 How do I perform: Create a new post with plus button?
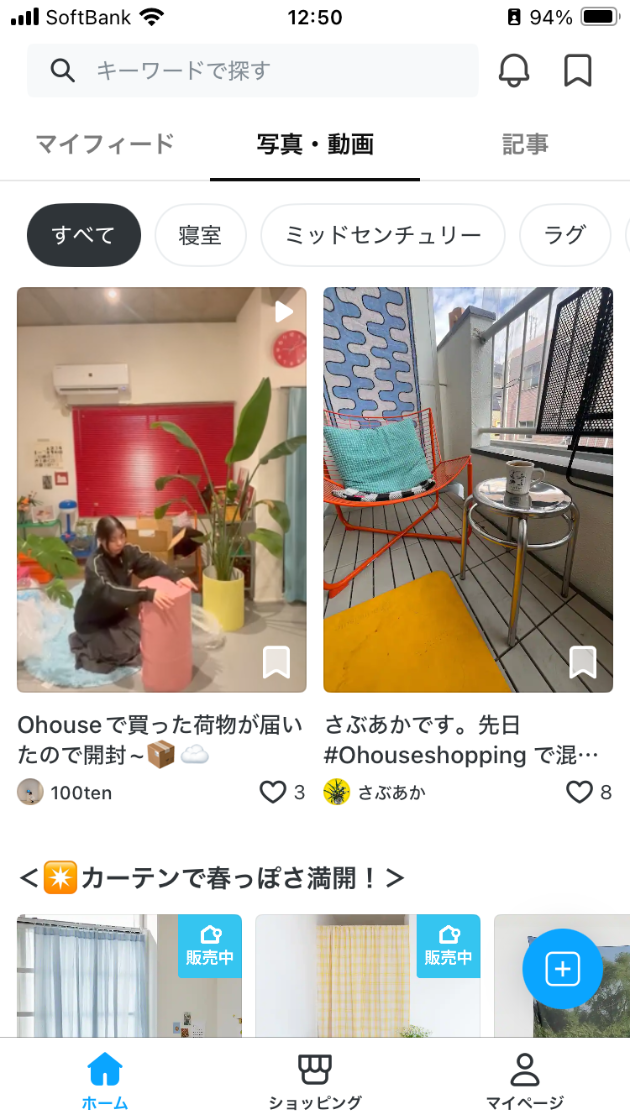click(x=562, y=968)
